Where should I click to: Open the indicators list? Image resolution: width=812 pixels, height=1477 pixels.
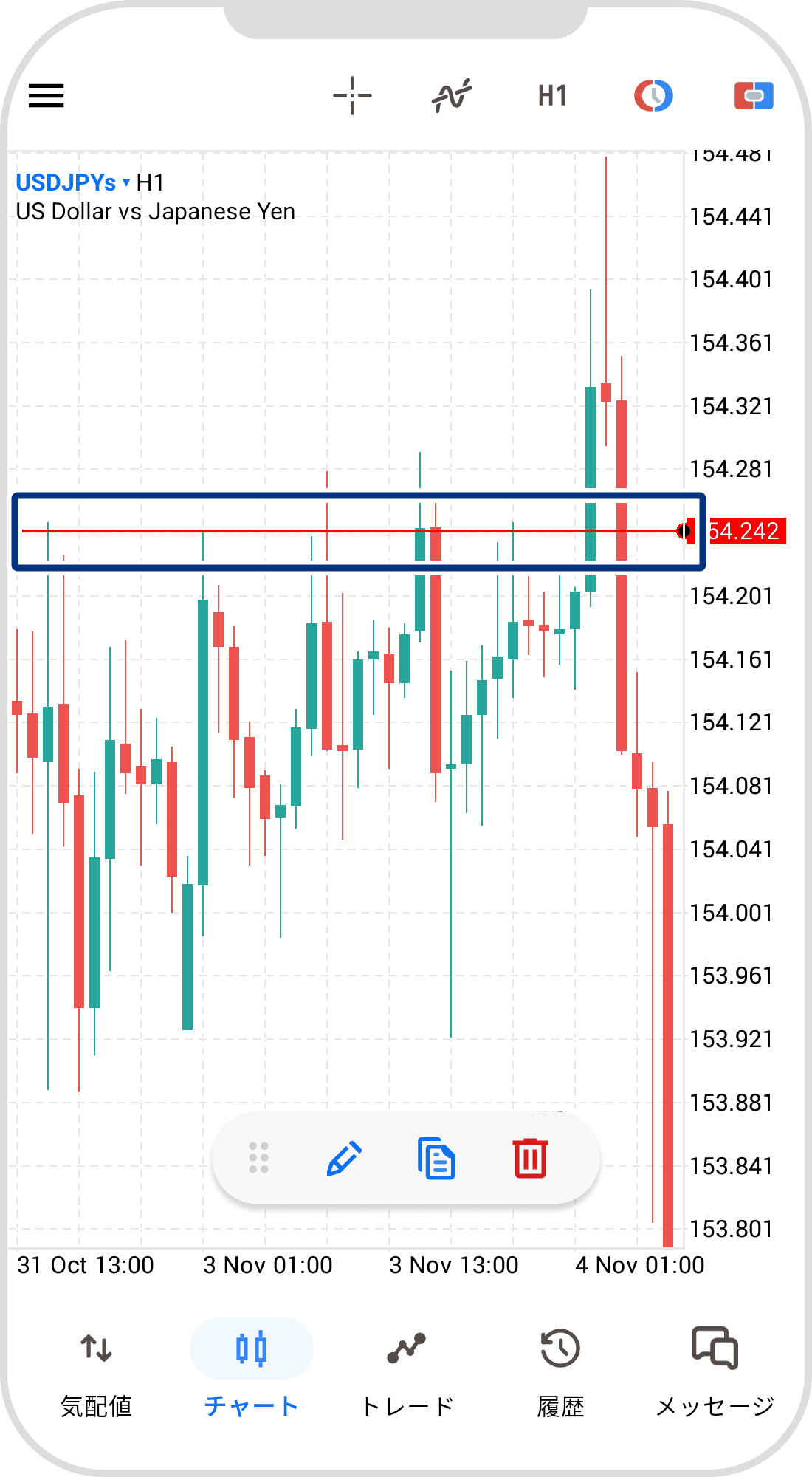pos(452,96)
